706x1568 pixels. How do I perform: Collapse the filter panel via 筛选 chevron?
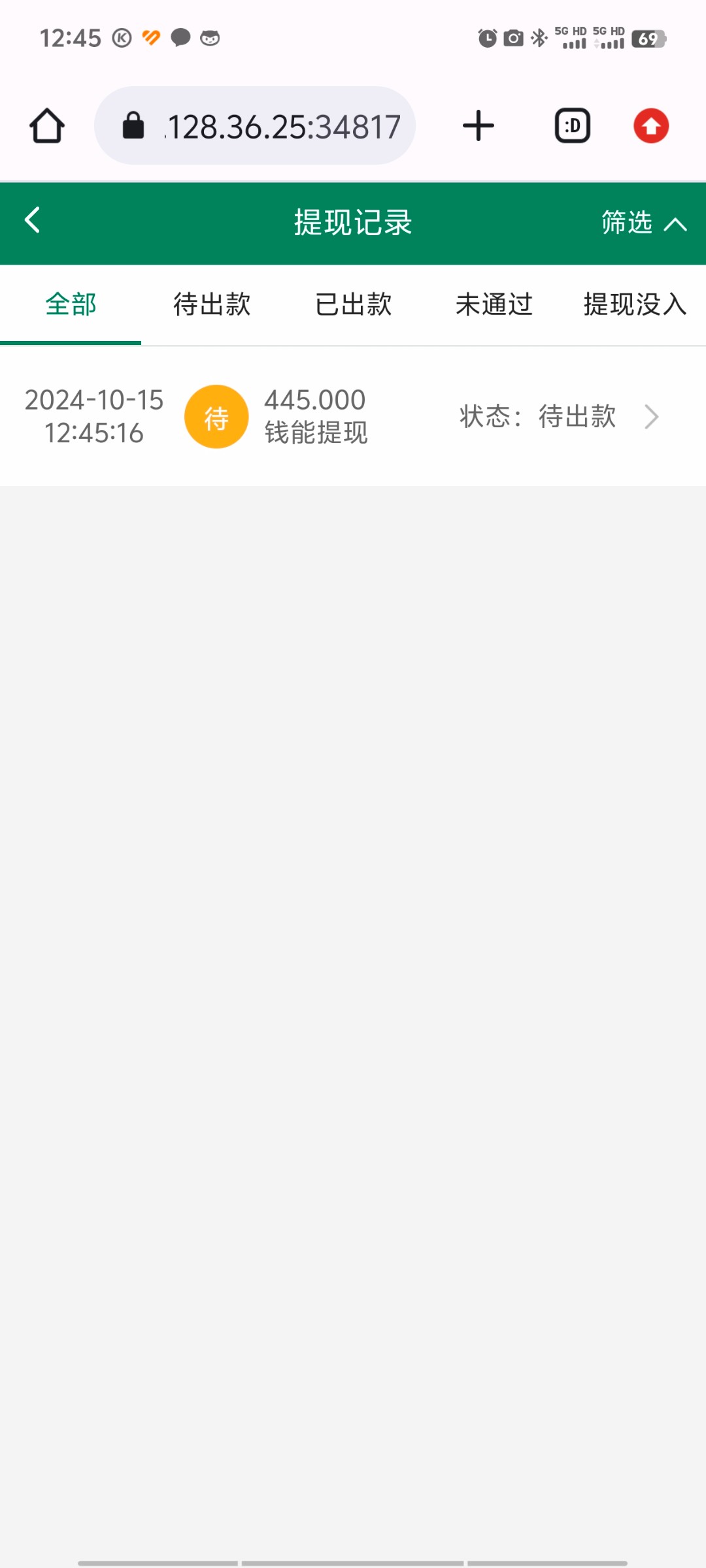[676, 223]
